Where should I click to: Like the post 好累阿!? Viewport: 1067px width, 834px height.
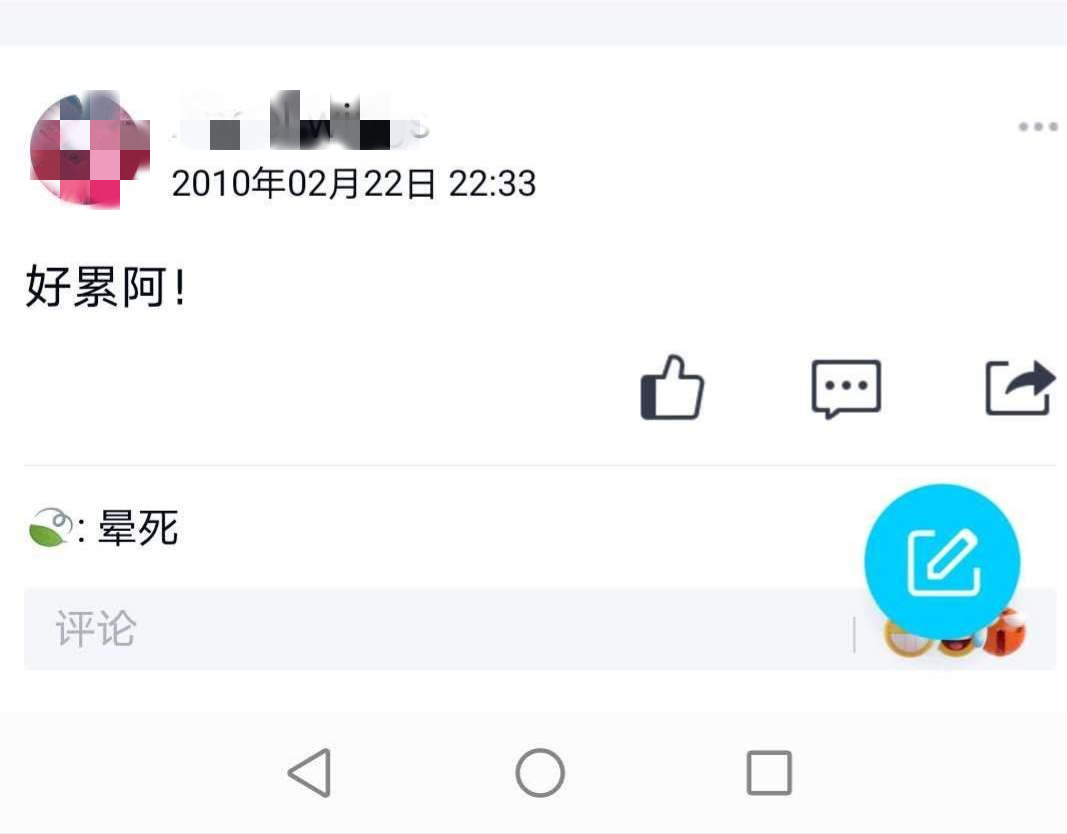(672, 388)
